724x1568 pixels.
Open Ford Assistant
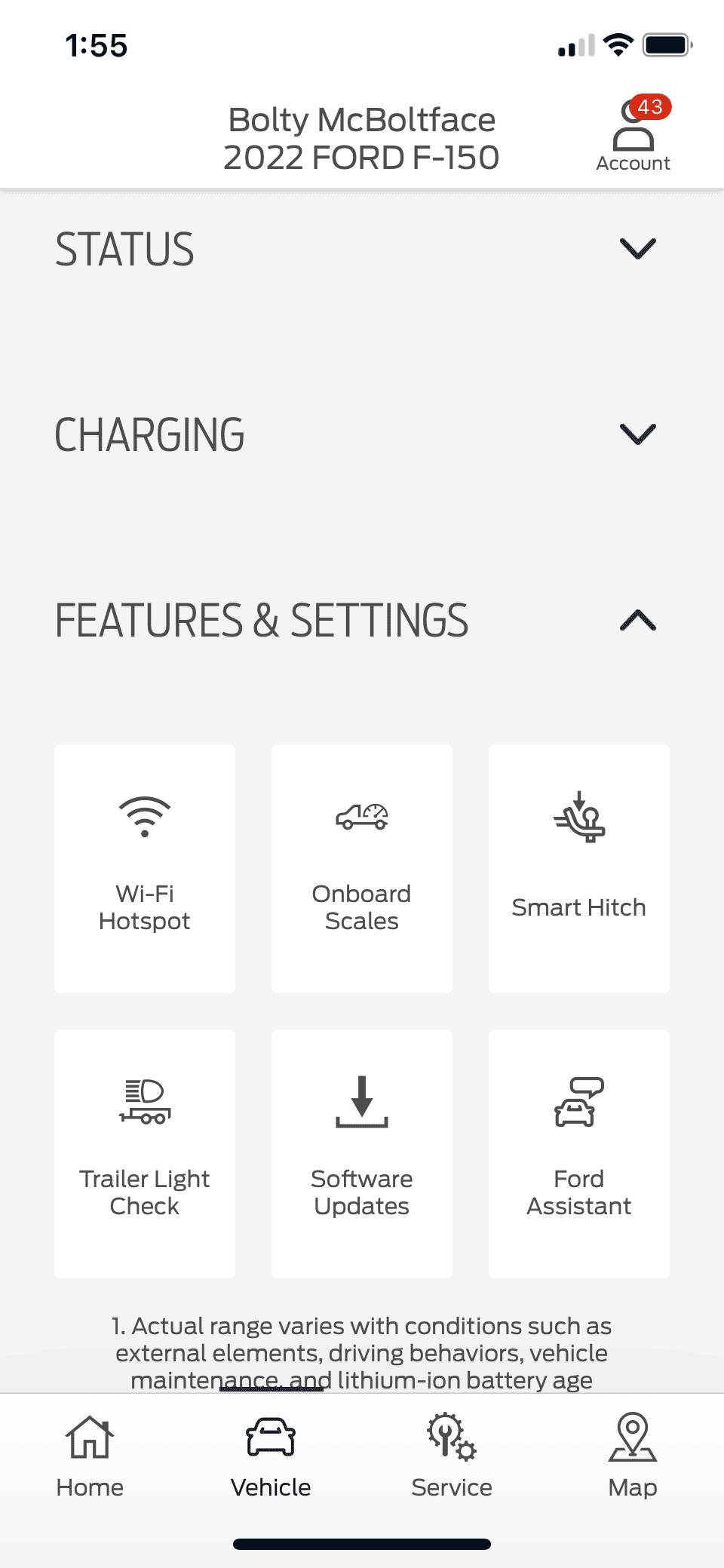579,1153
